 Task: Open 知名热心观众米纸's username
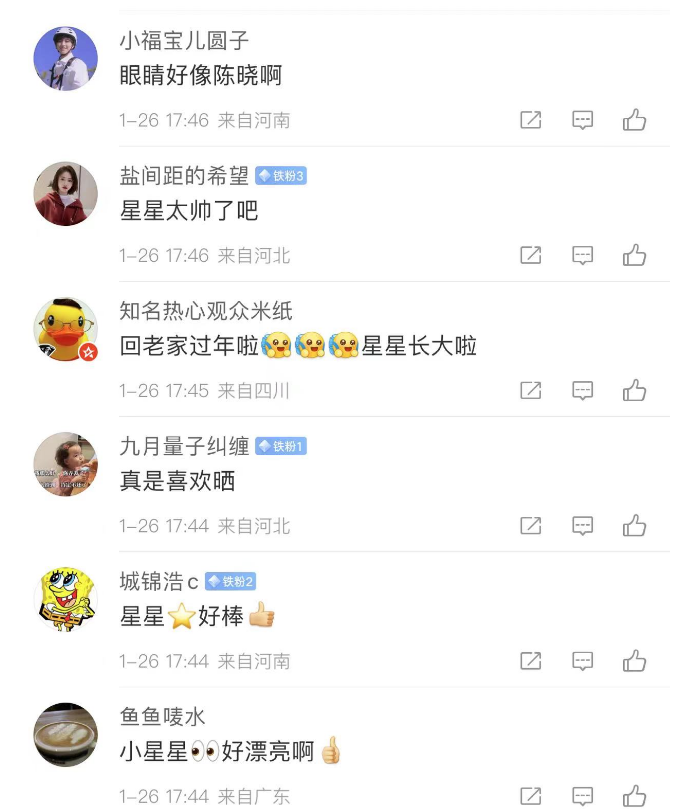coord(206,311)
